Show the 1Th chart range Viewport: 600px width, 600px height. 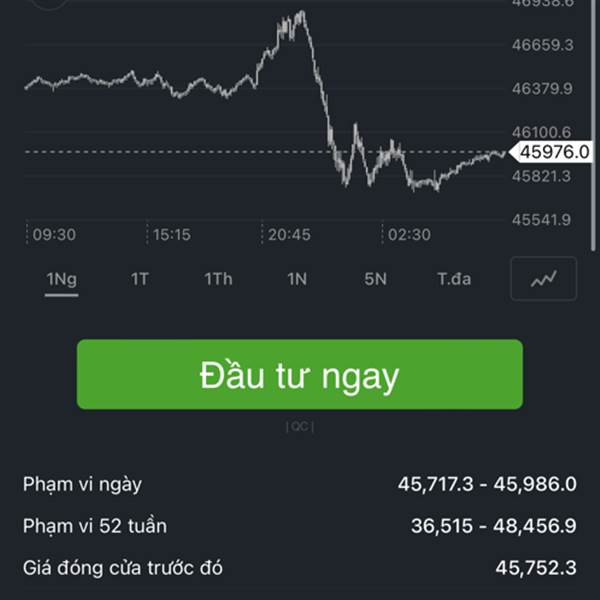(x=218, y=279)
